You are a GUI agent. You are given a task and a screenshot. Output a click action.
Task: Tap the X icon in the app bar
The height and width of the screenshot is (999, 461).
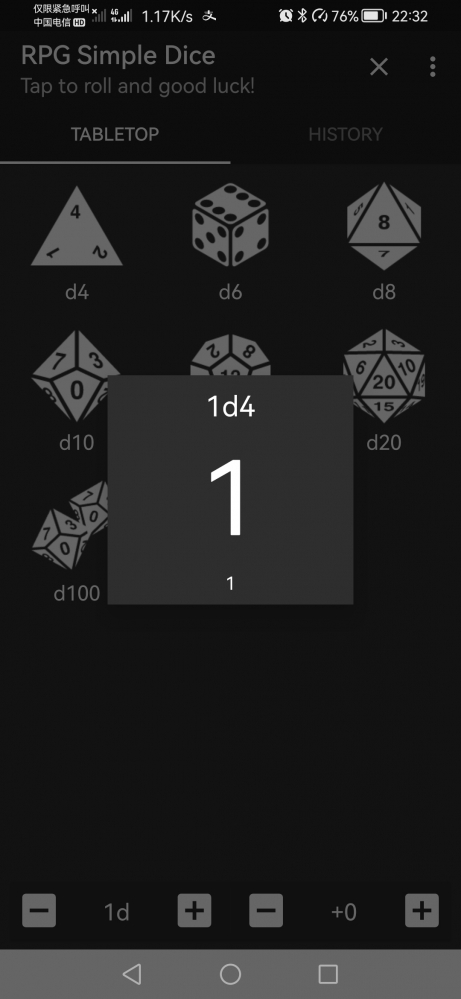click(379, 66)
